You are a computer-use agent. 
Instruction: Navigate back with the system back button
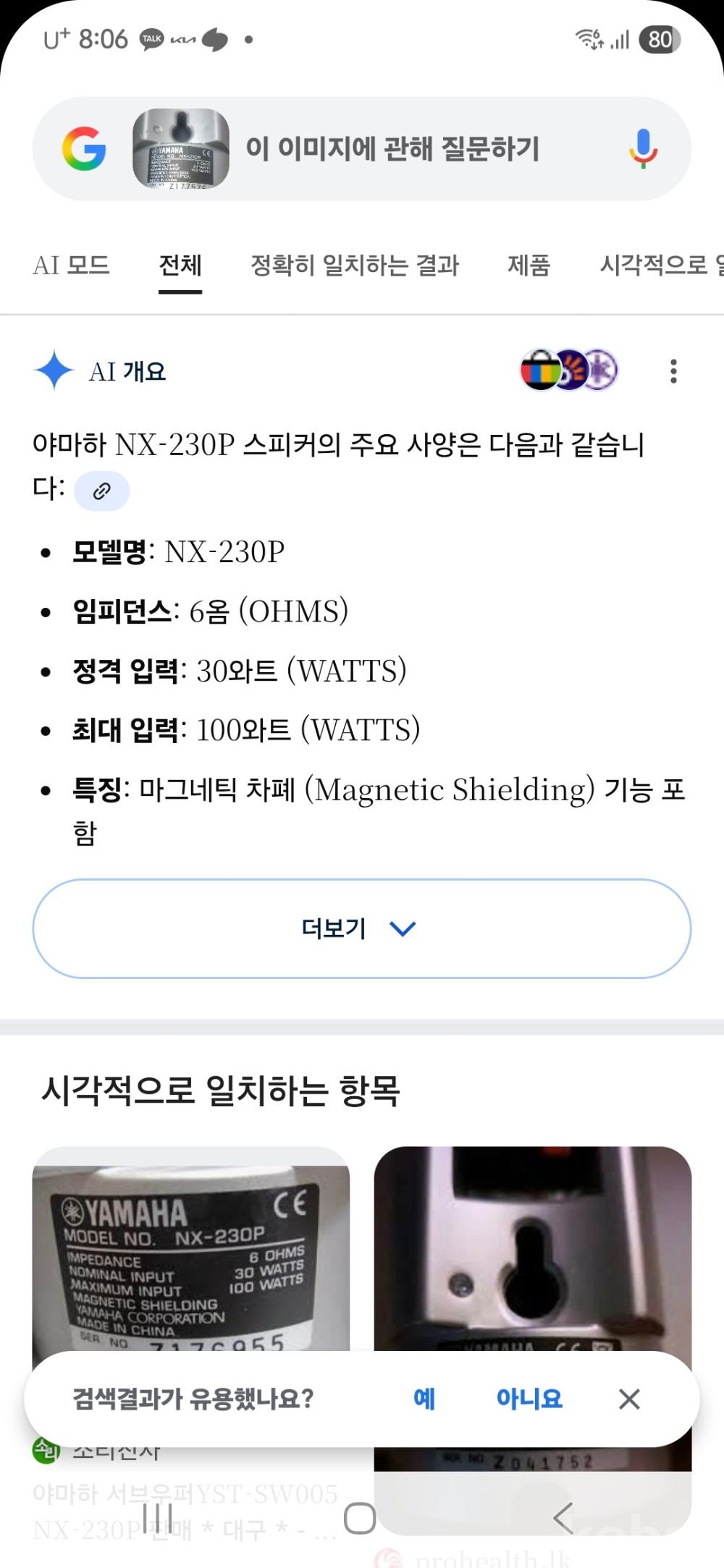(x=563, y=1518)
